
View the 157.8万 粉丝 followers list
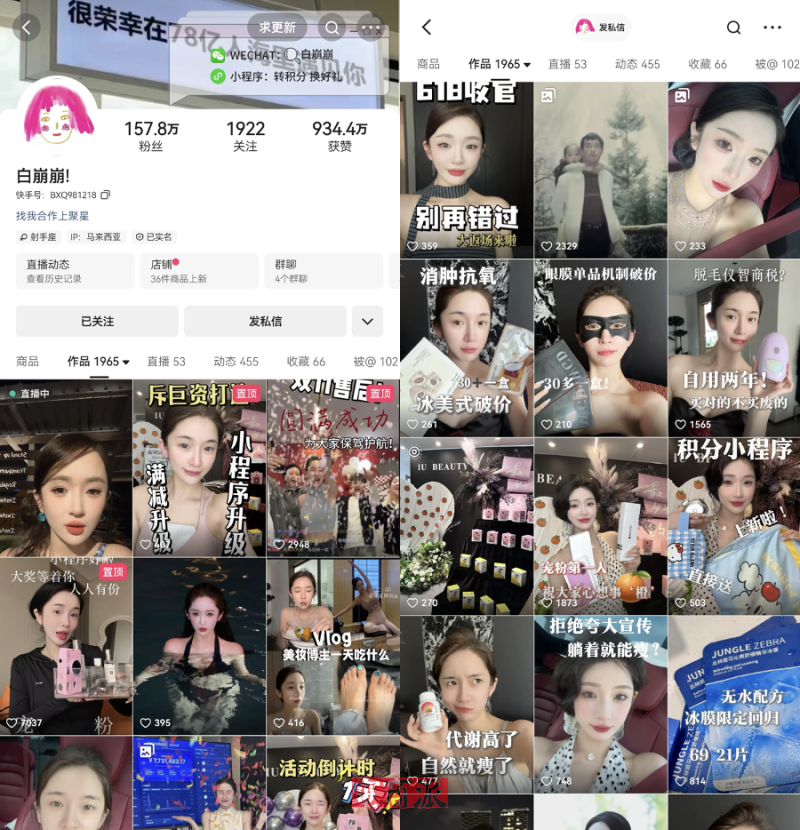(x=151, y=137)
